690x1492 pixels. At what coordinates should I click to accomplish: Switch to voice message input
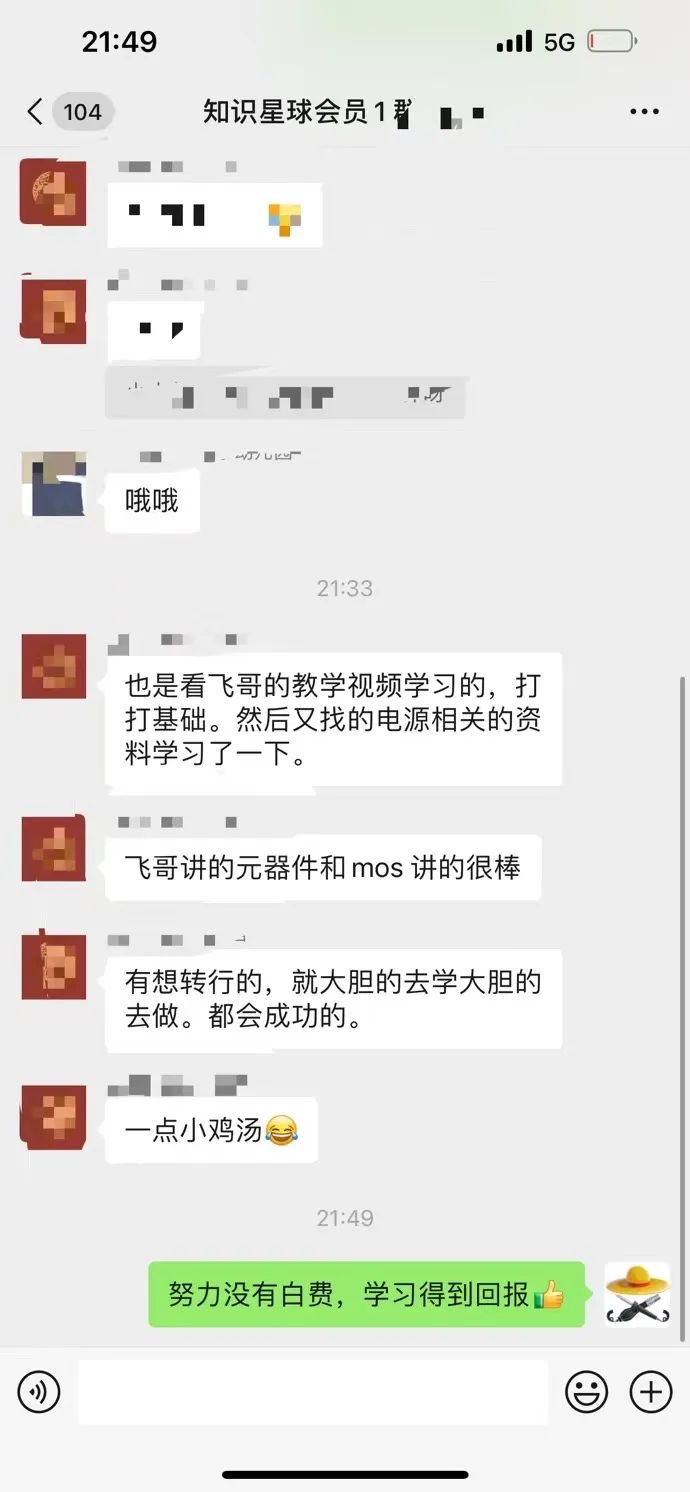[x=39, y=1391]
